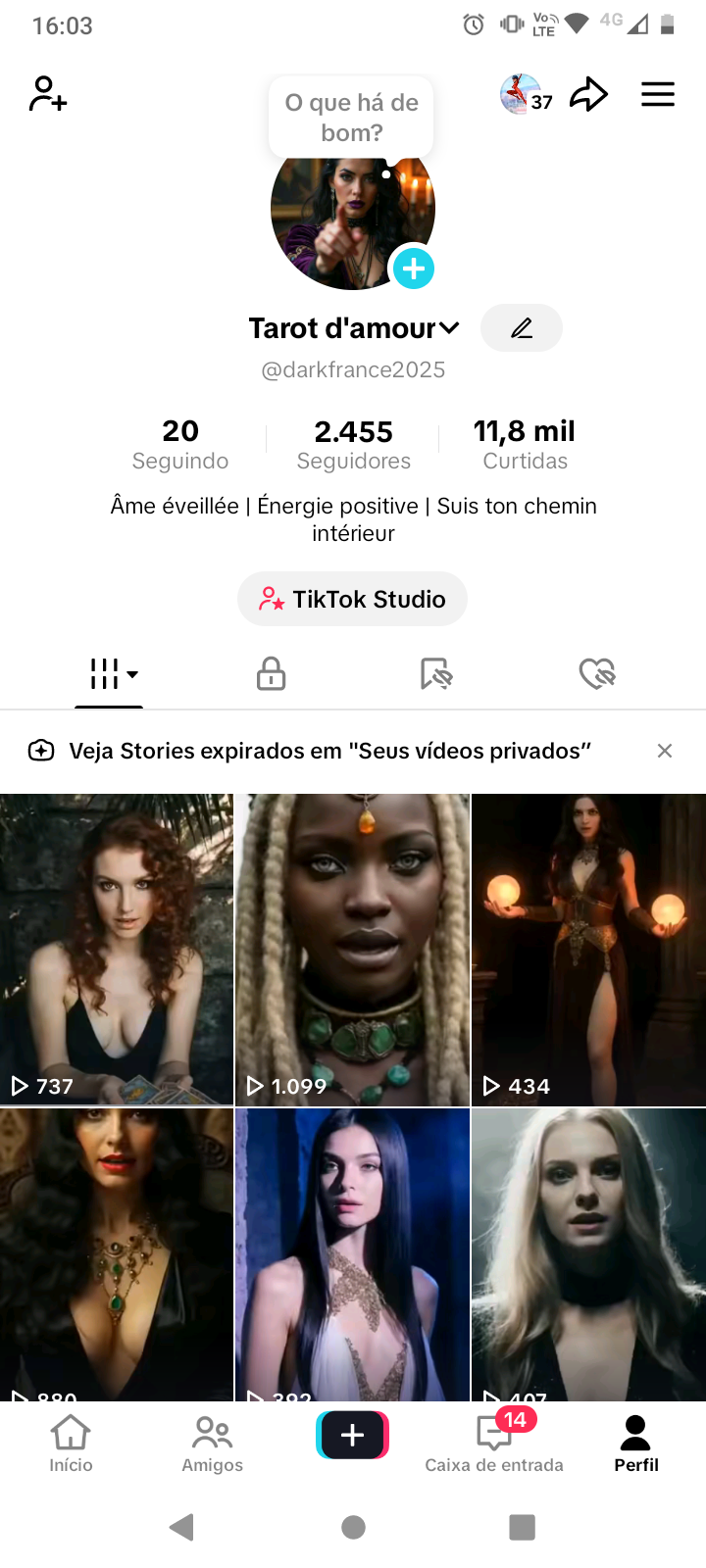Screen dimensions: 706x1568
Task: Switch to the Amigos tab
Action: (x=212, y=1444)
